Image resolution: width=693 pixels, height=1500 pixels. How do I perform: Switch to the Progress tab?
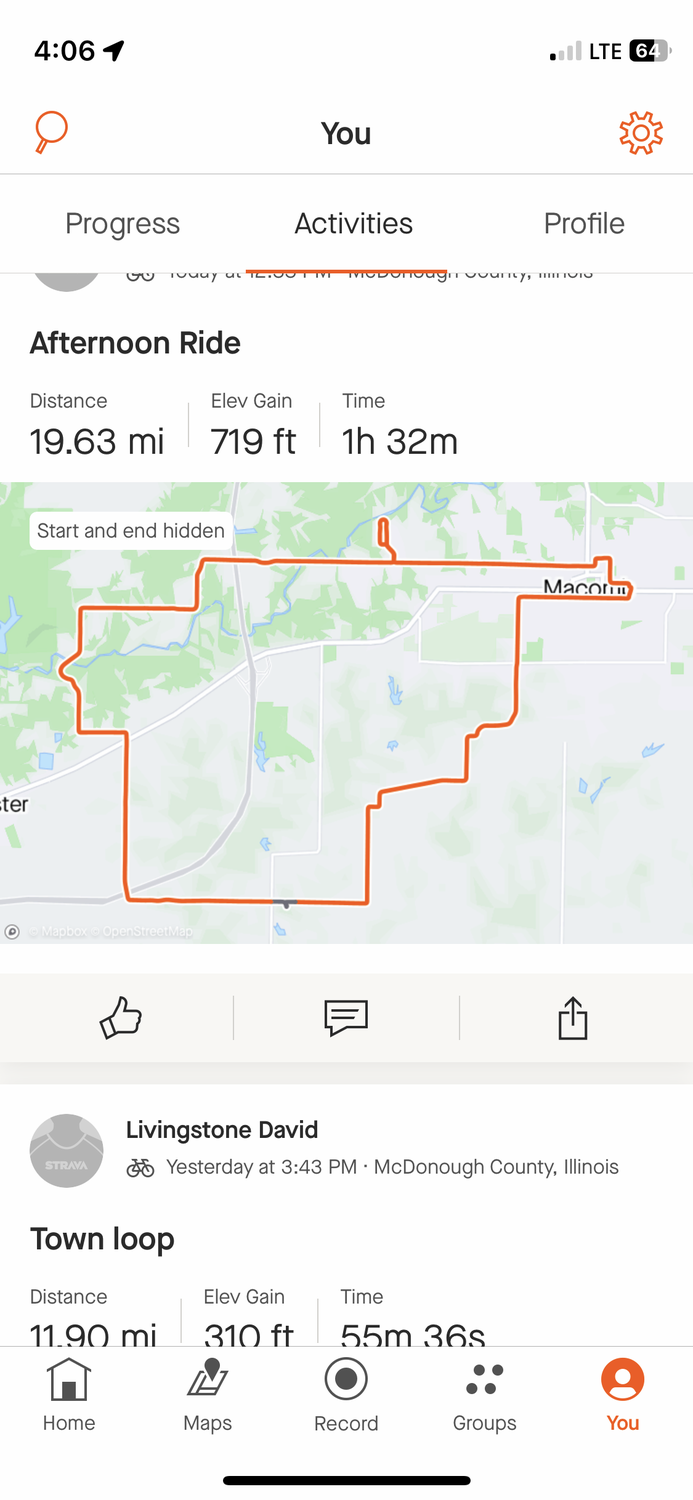coord(122,223)
